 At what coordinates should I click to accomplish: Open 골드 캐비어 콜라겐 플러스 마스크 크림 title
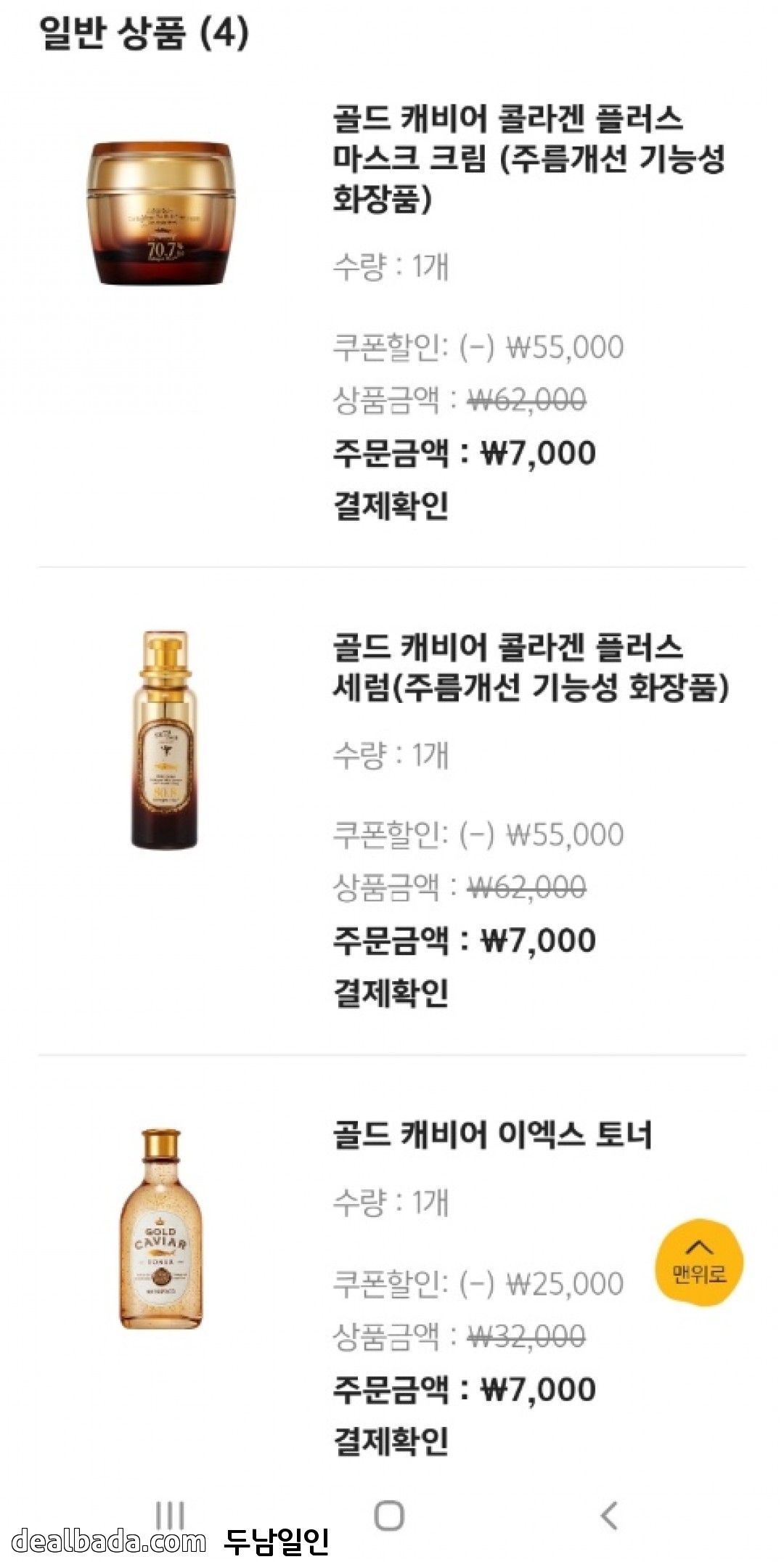tap(528, 158)
